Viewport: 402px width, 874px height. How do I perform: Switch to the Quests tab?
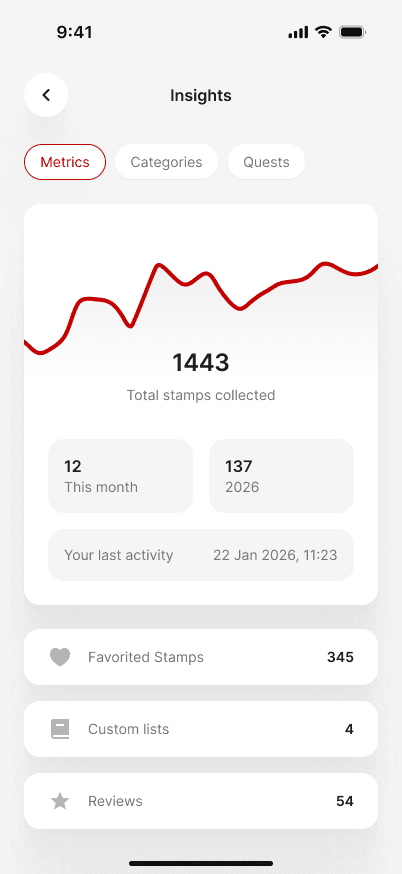pyautogui.click(x=267, y=162)
